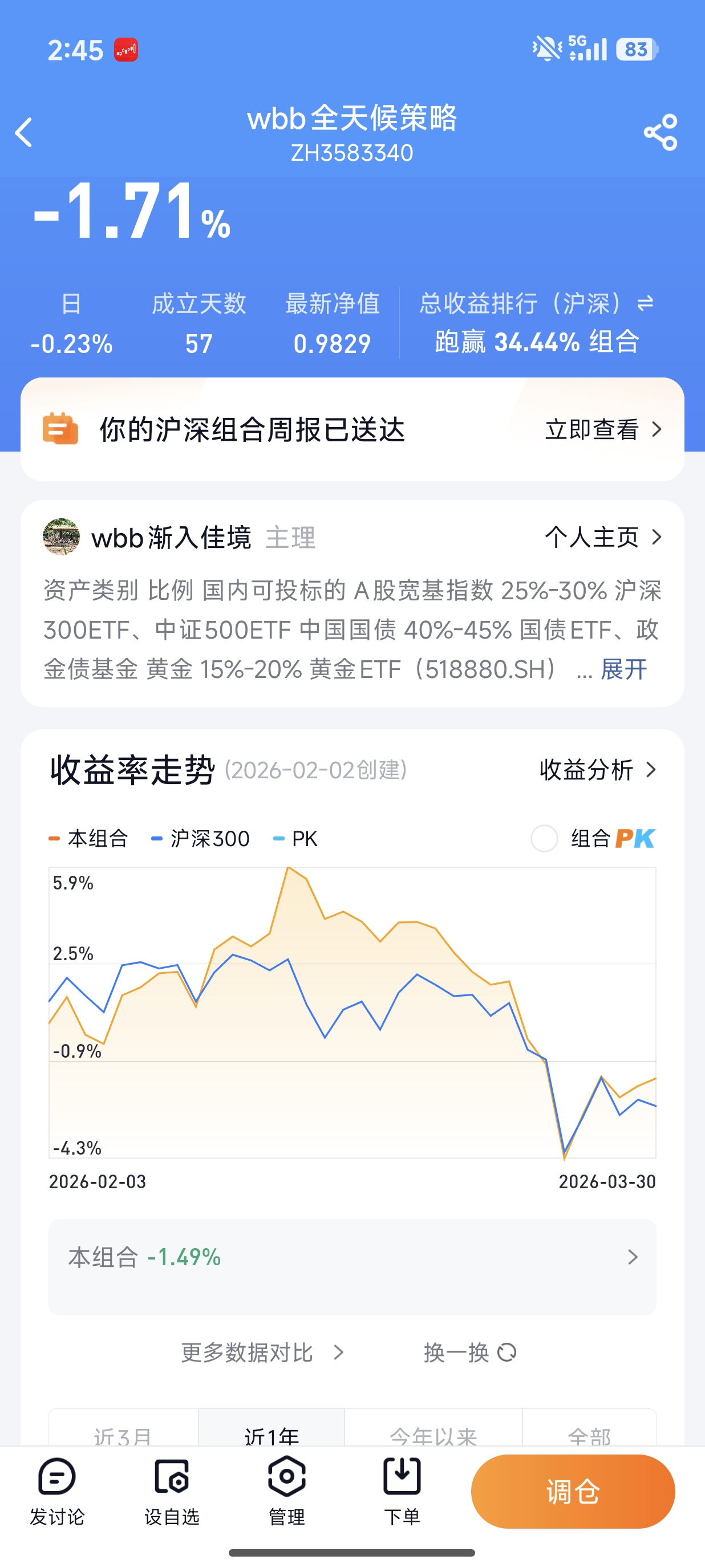
Task: View 更多数据对比
Action: [x=262, y=1352]
